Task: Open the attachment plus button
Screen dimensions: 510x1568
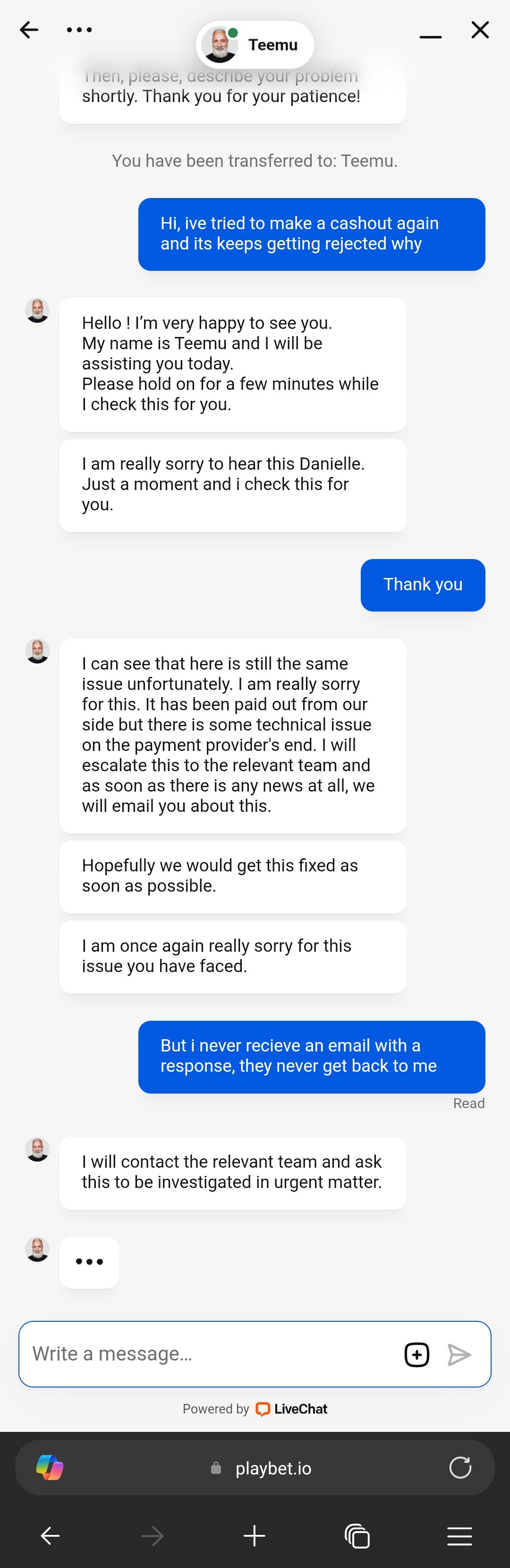Action: click(417, 1354)
